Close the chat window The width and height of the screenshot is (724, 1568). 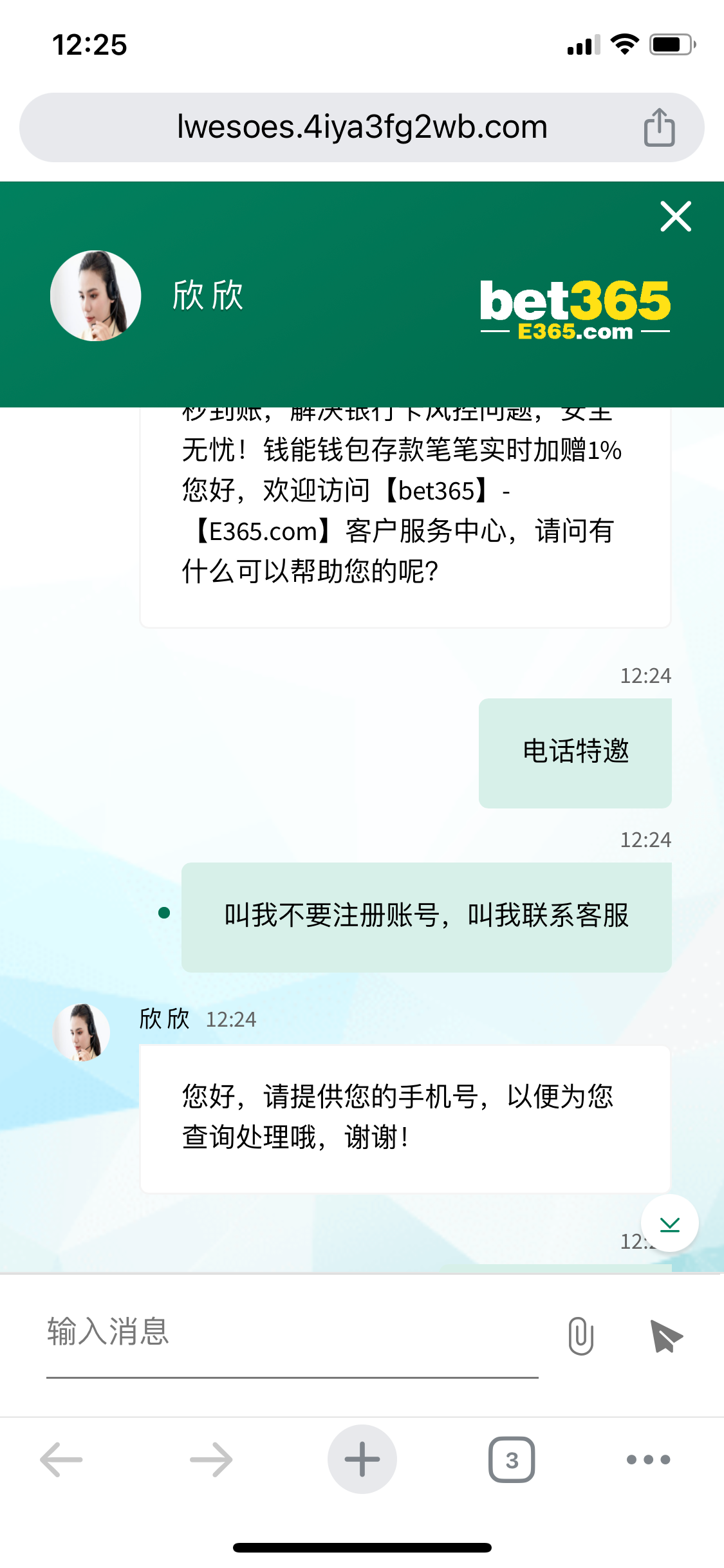pyautogui.click(x=675, y=216)
